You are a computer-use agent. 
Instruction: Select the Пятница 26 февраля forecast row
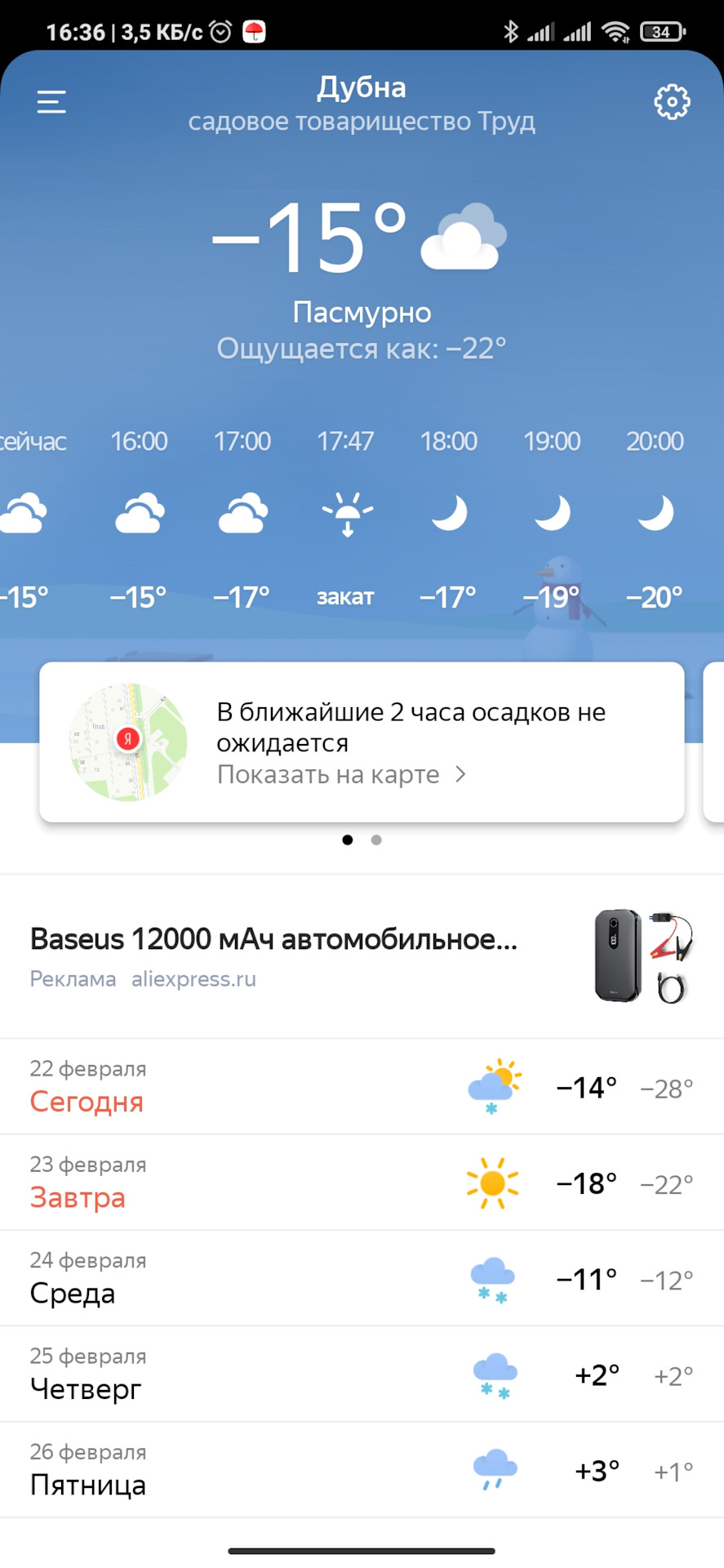tap(362, 1470)
